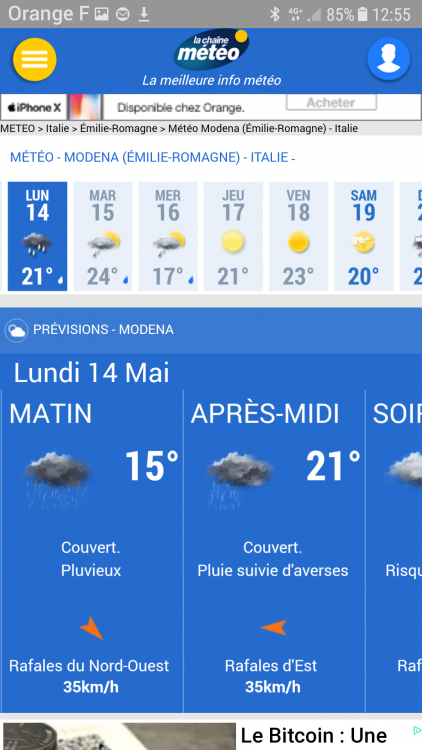422x750 pixels.
Task: Select the MAR 15 forecast day
Action: tap(103, 236)
